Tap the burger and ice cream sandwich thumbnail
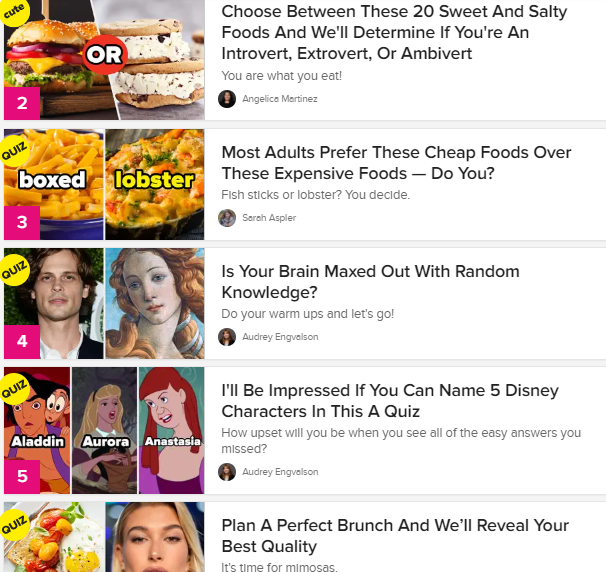 click(x=104, y=60)
